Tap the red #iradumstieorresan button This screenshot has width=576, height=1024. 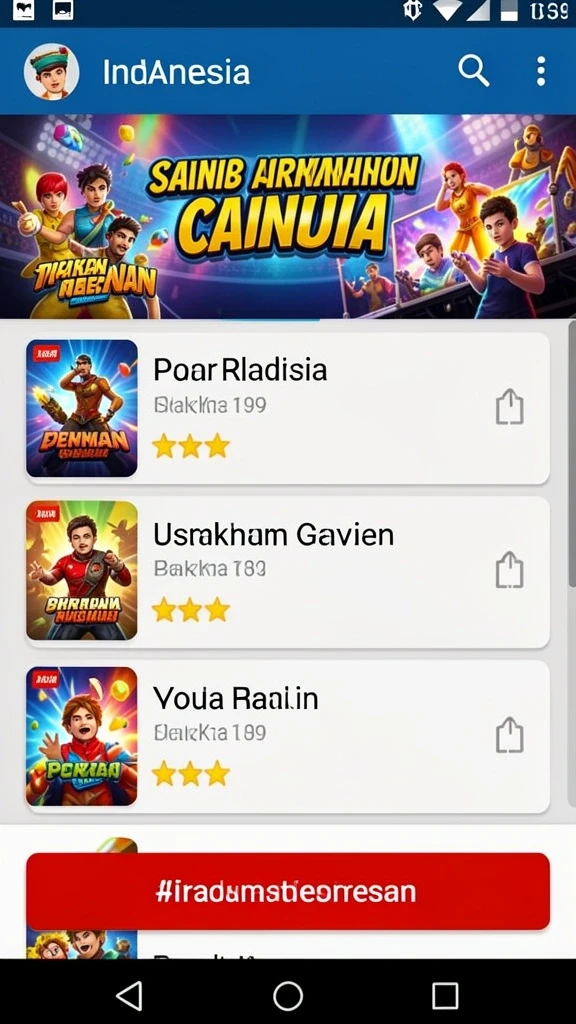coord(288,891)
